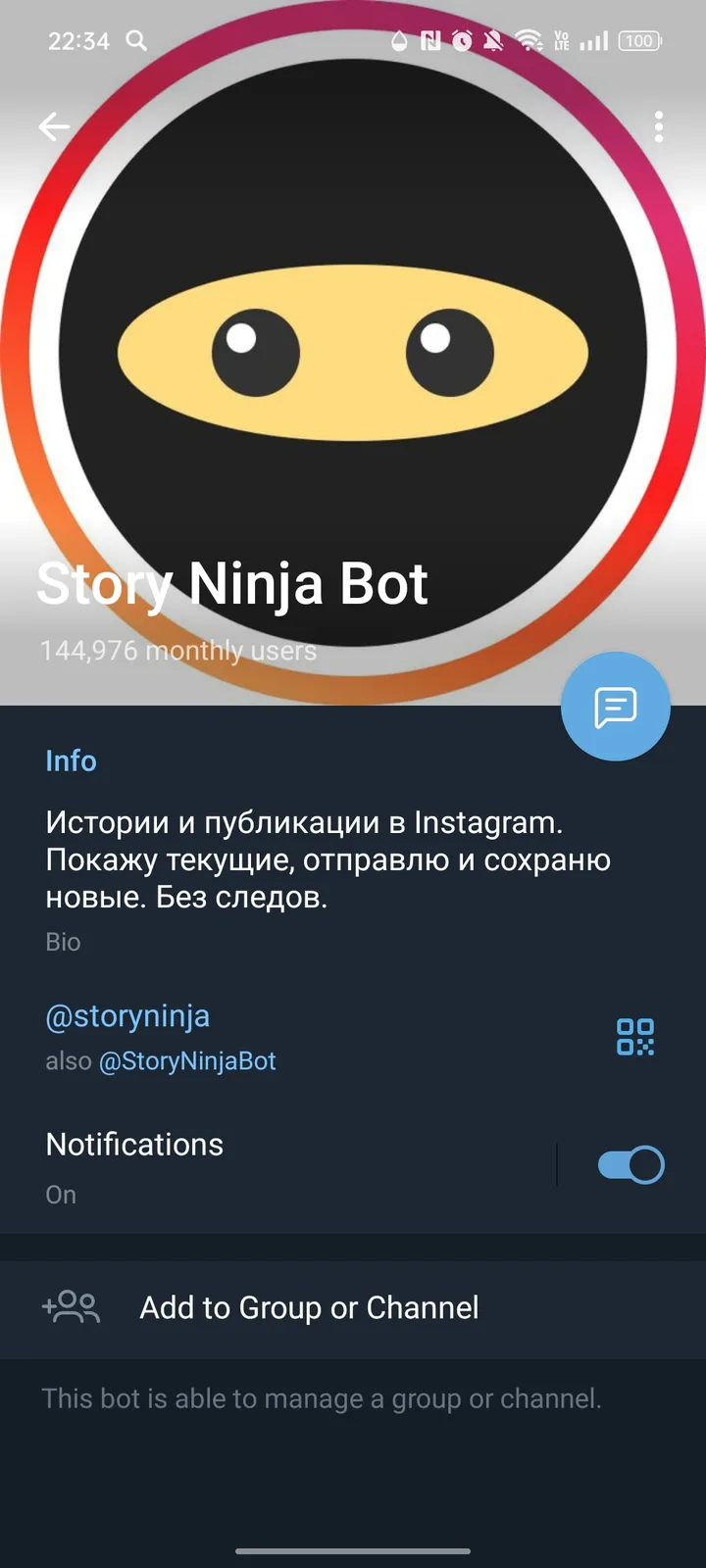Tap the add-to-group people icon
The height and width of the screenshot is (1568, 706).
[x=70, y=1307]
